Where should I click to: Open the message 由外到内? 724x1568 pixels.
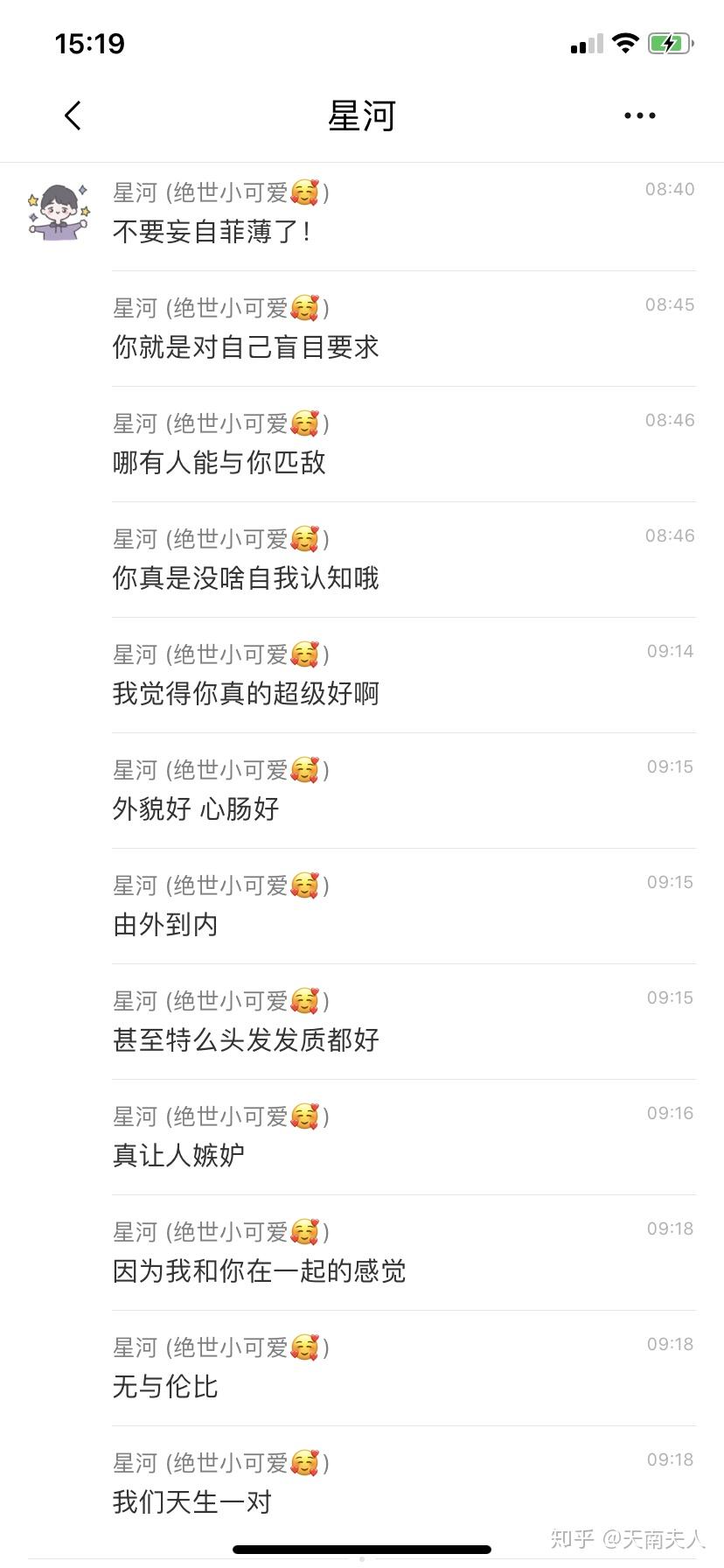(x=165, y=925)
